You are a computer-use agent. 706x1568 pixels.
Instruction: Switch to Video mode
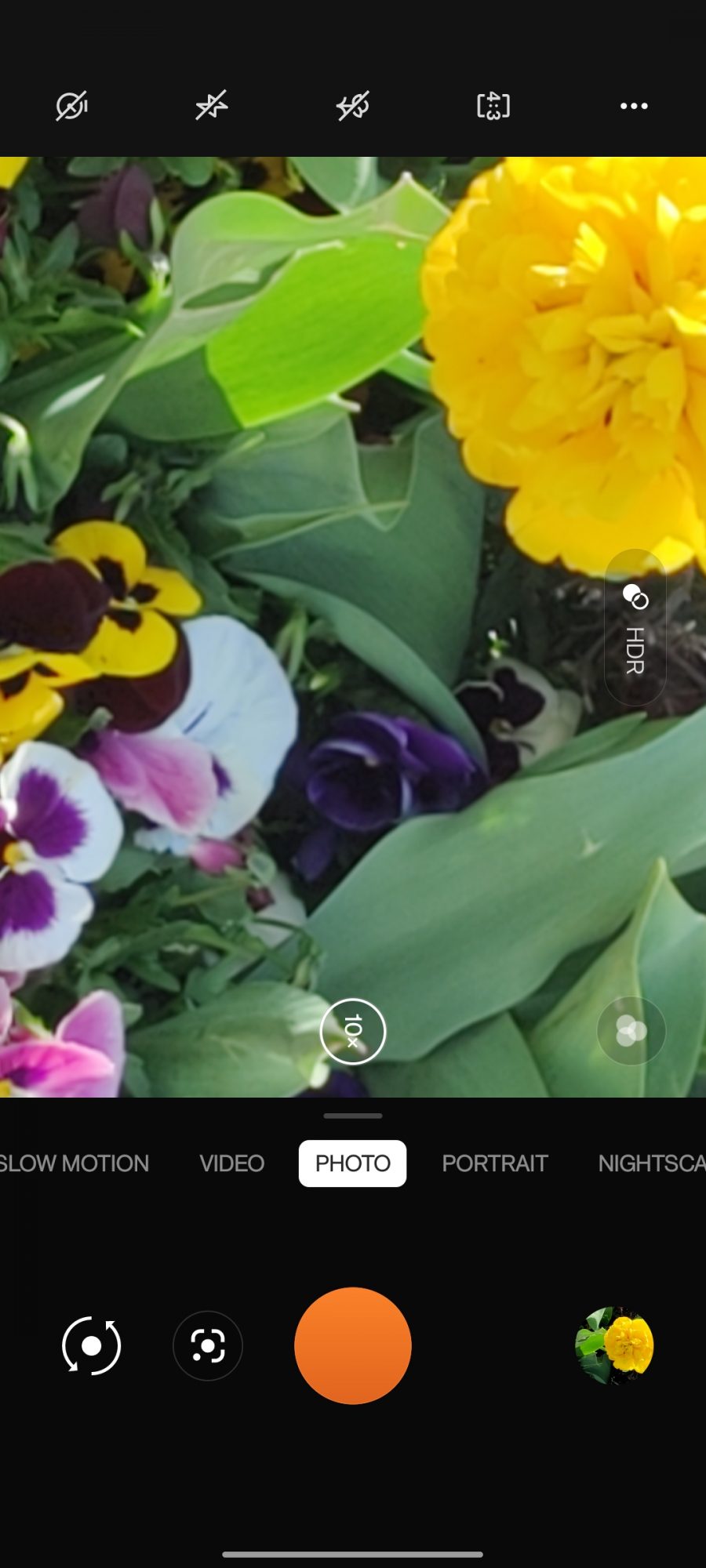[231, 1163]
